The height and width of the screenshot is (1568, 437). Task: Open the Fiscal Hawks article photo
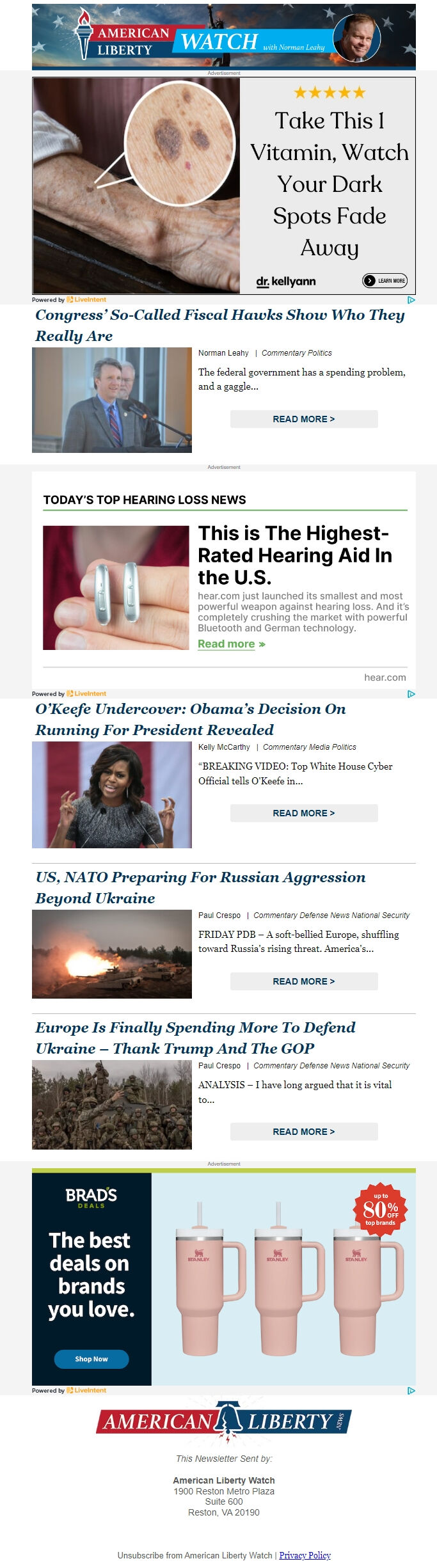click(112, 400)
